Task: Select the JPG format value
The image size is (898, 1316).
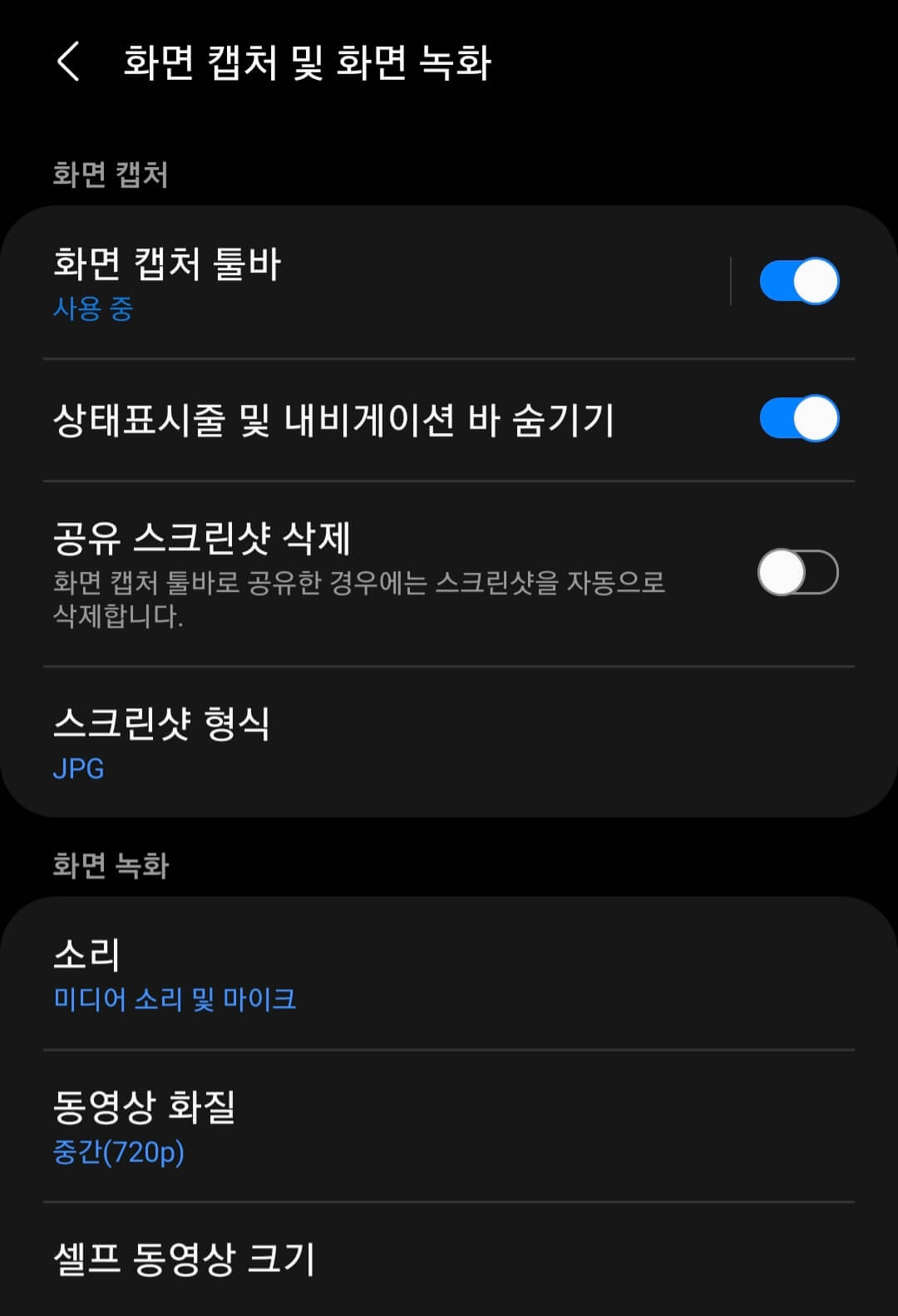Action: pos(78,769)
